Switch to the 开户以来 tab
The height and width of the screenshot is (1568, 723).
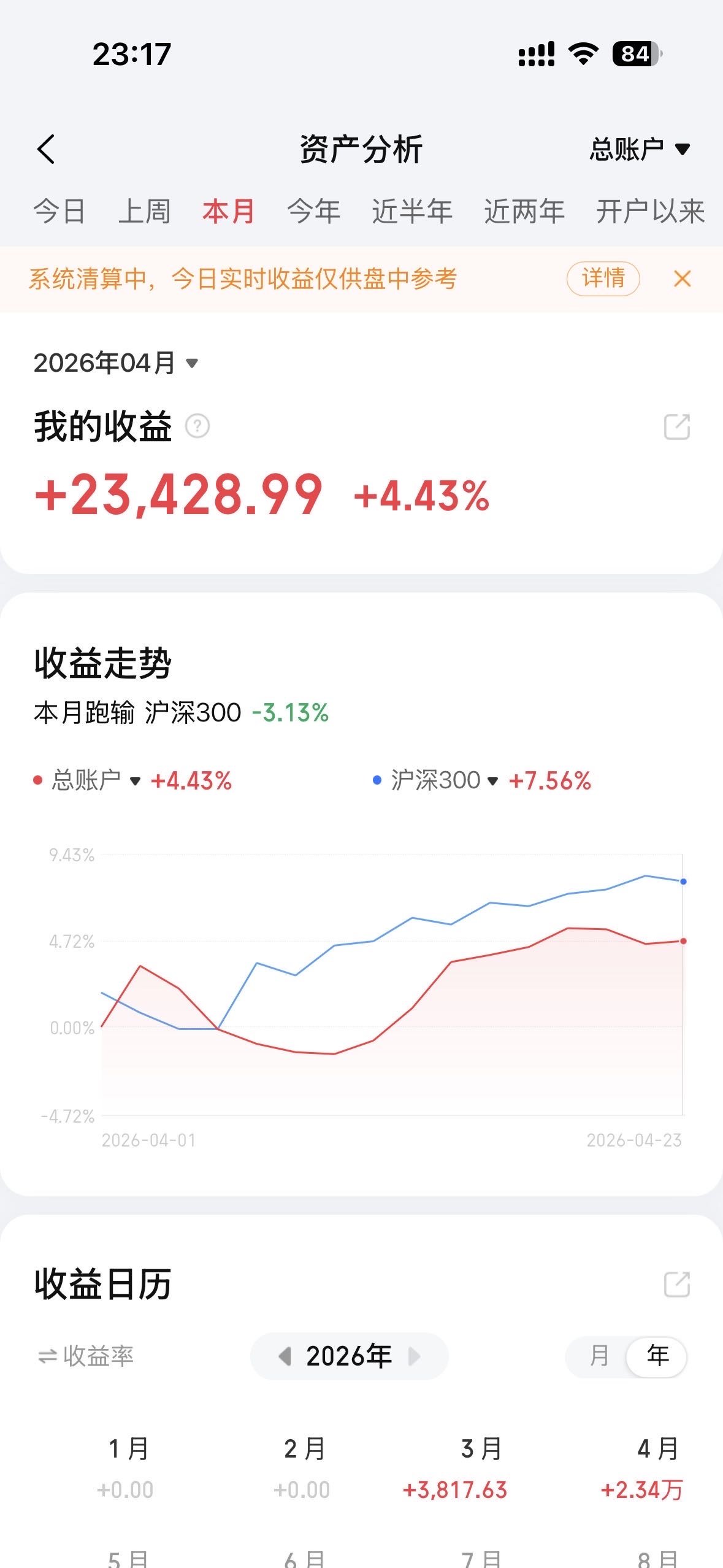pyautogui.click(x=650, y=212)
